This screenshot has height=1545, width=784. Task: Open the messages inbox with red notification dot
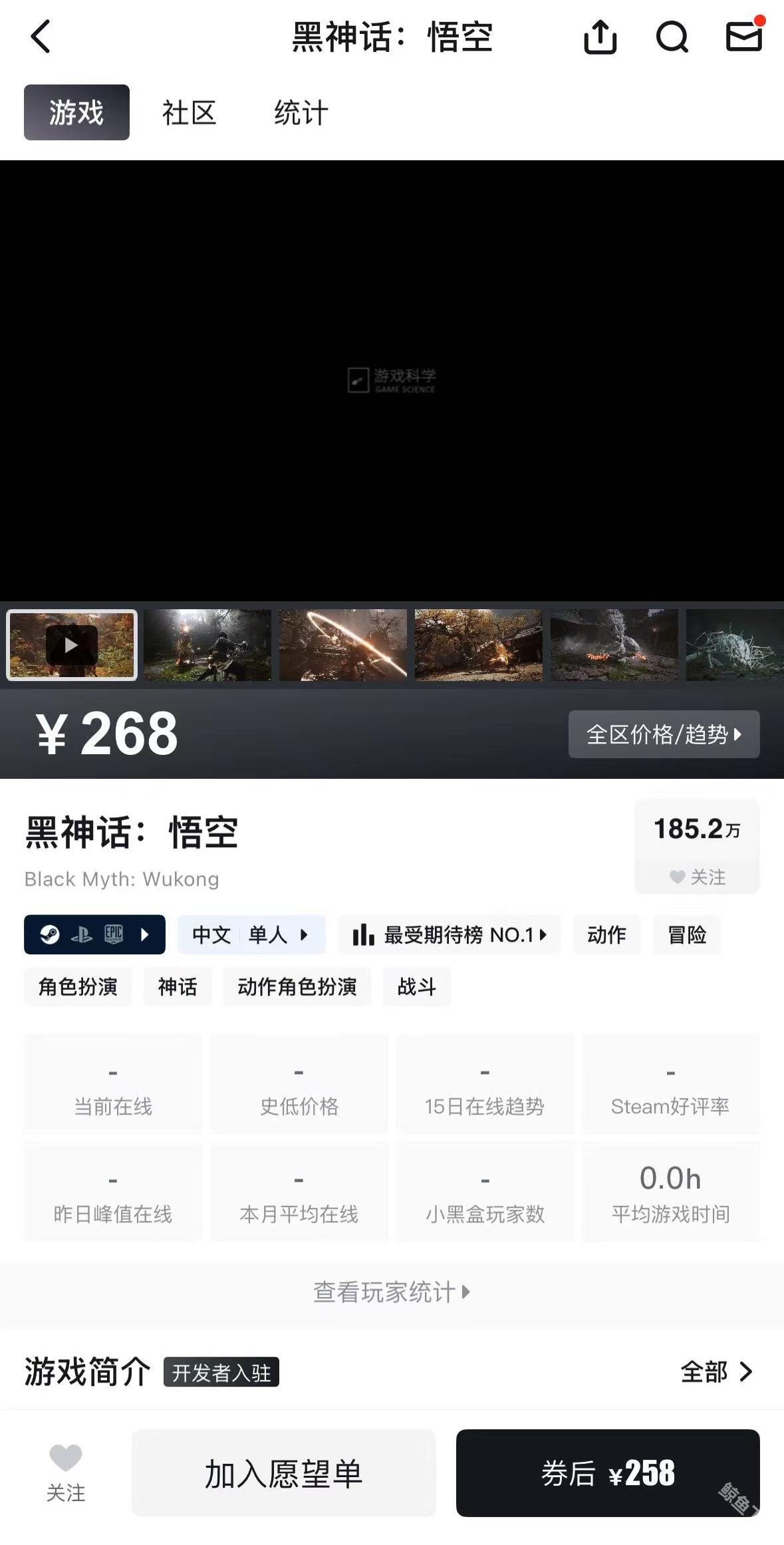pos(743,38)
